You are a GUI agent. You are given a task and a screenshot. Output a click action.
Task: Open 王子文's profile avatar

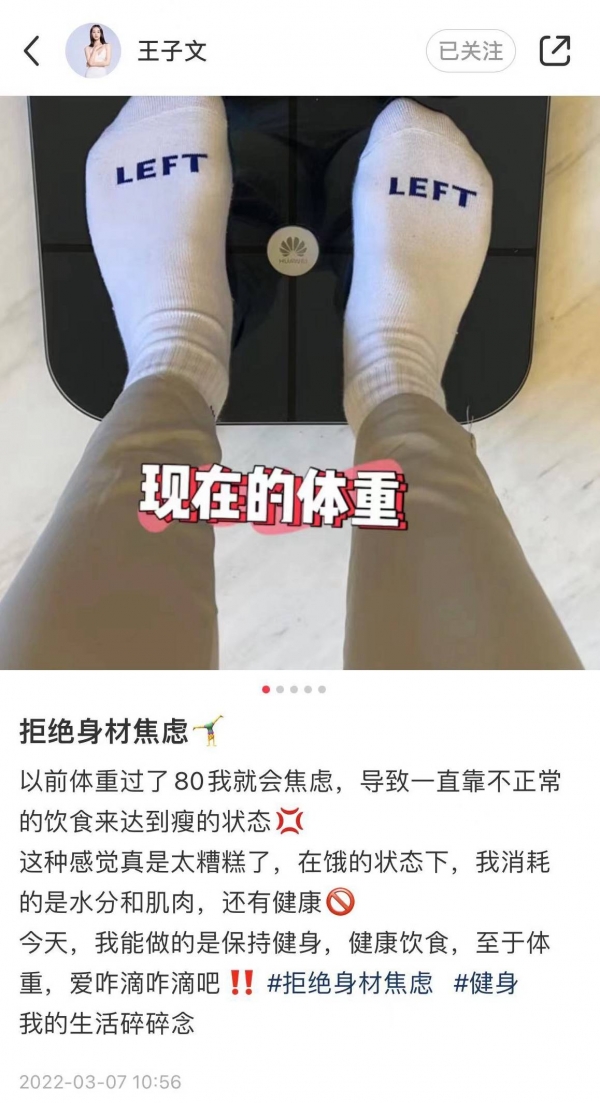93,51
